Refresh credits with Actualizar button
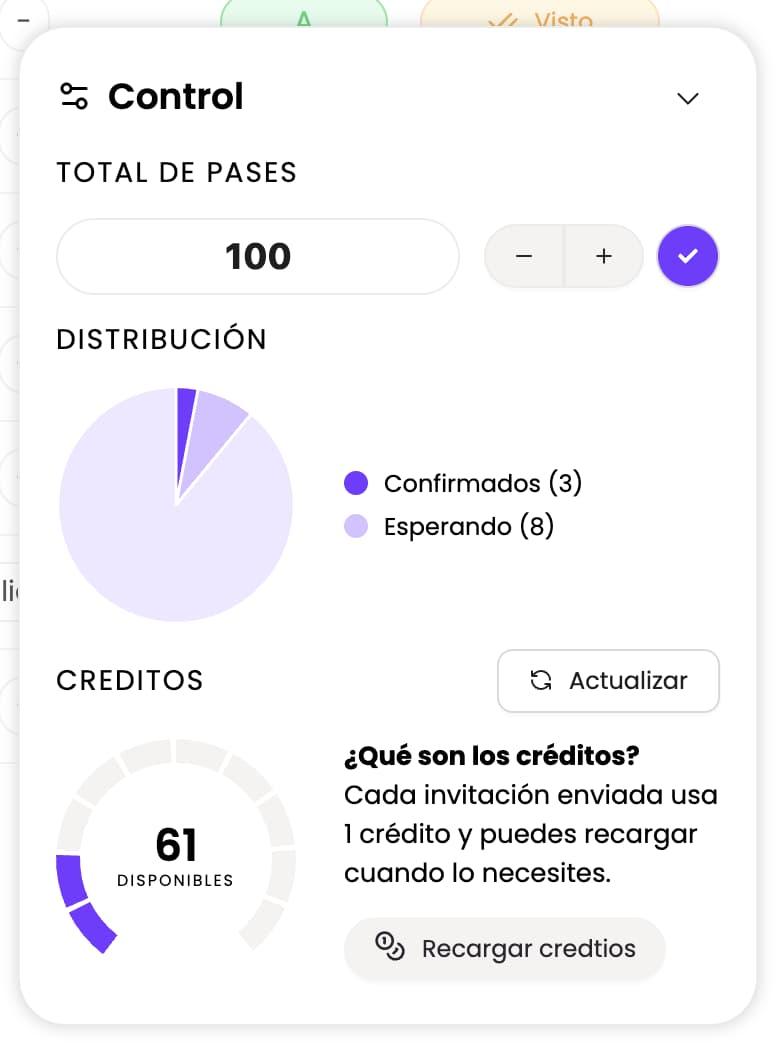780x1056 pixels. tap(608, 681)
